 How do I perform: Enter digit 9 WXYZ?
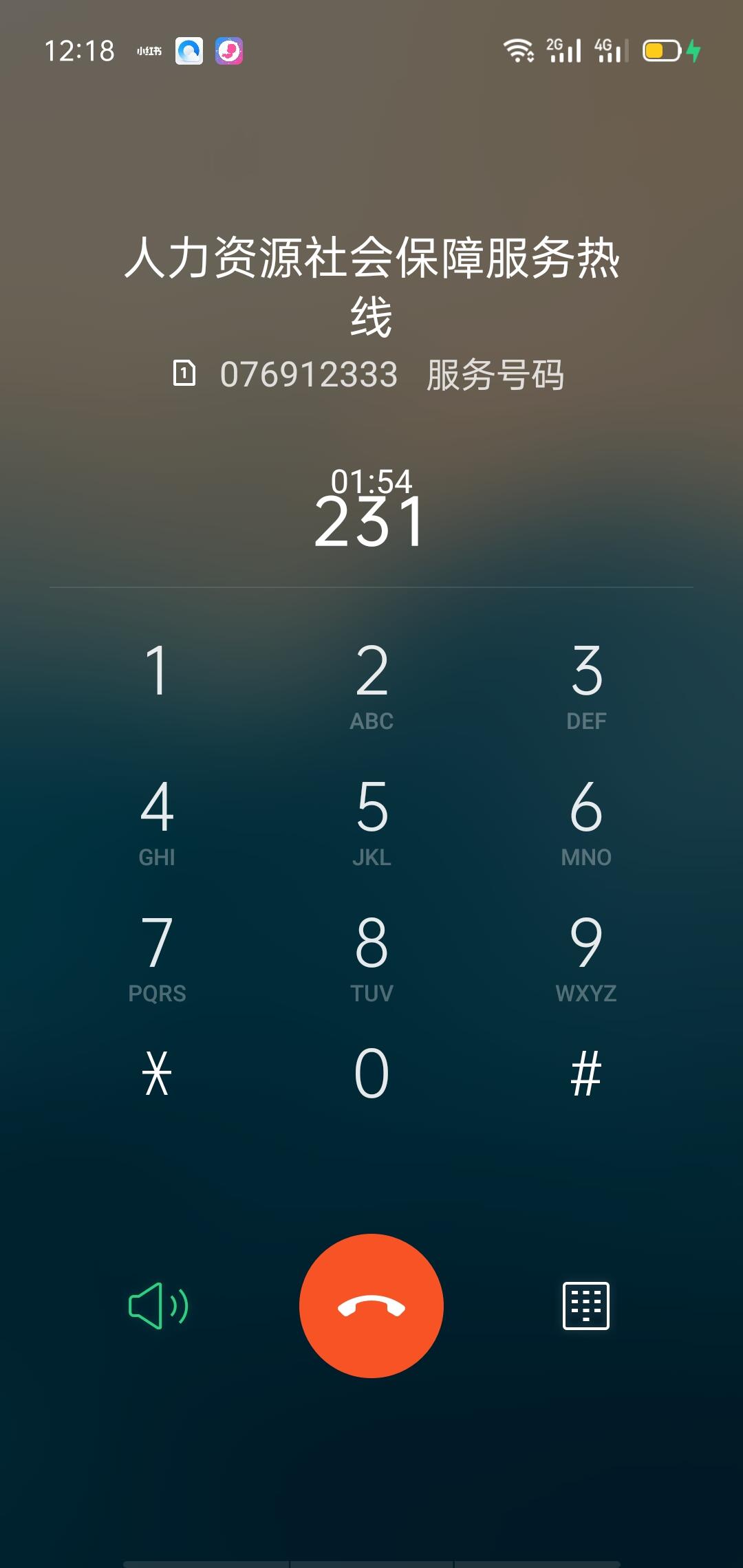point(586,955)
